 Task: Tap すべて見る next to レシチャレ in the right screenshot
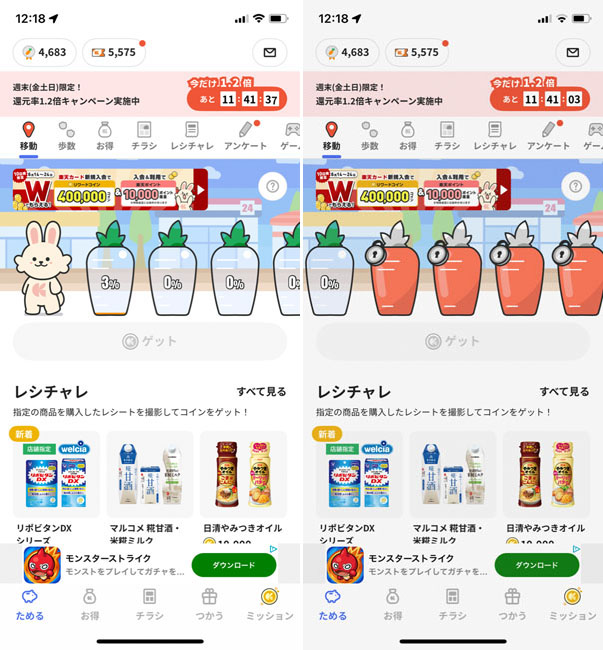point(564,392)
